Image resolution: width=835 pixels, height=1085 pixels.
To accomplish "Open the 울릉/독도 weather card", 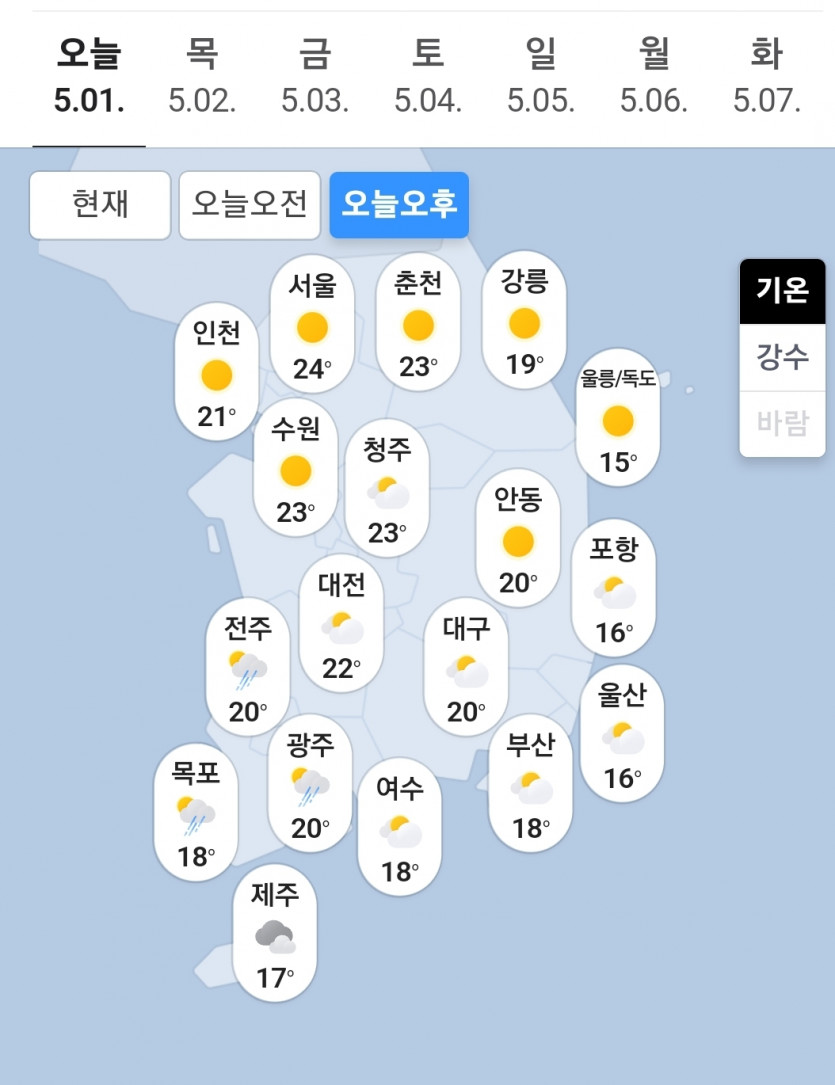I will [618, 420].
